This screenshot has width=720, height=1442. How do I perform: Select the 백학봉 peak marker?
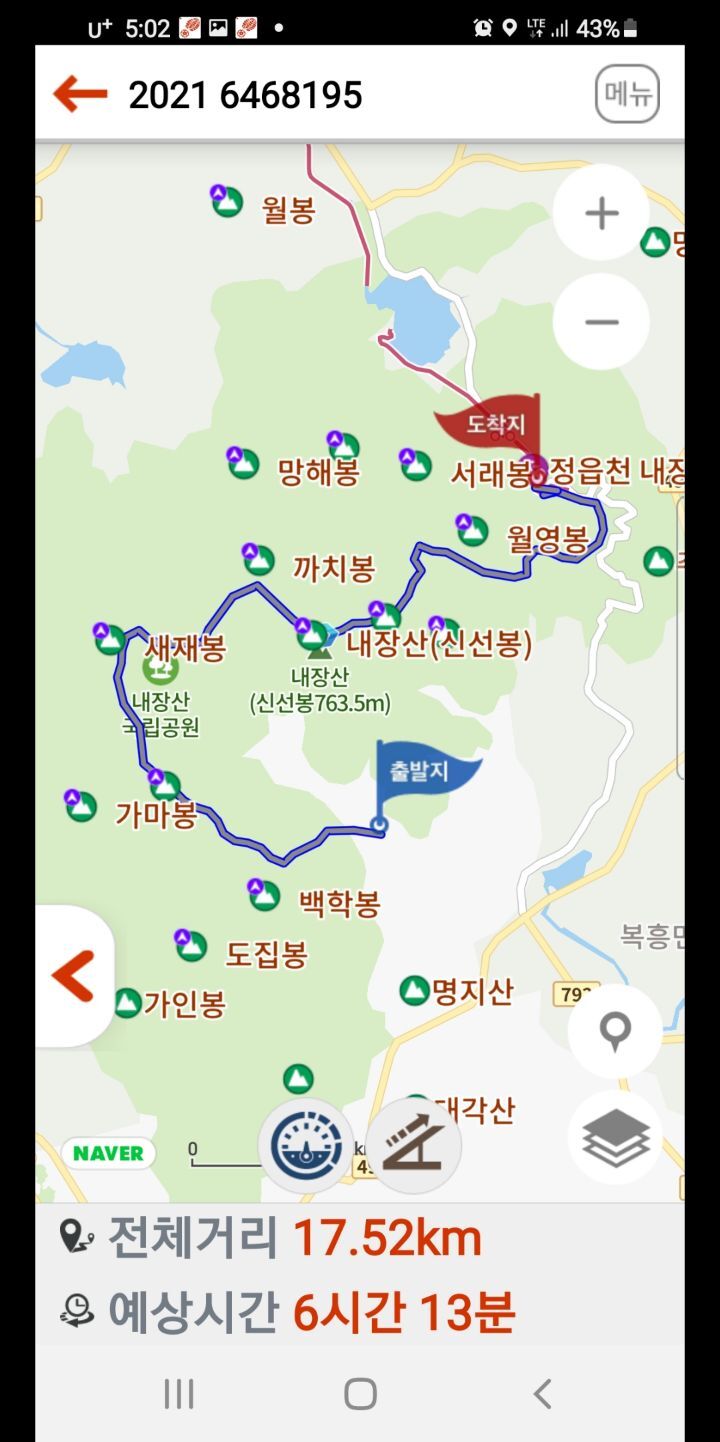[x=263, y=895]
